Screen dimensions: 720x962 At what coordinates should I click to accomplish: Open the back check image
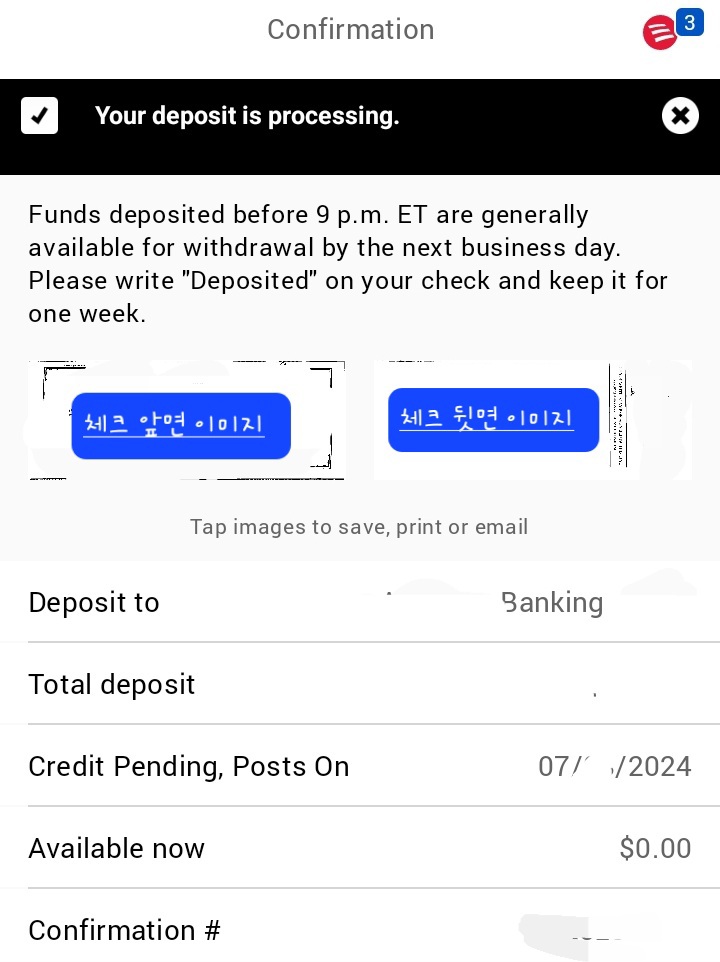[493, 419]
